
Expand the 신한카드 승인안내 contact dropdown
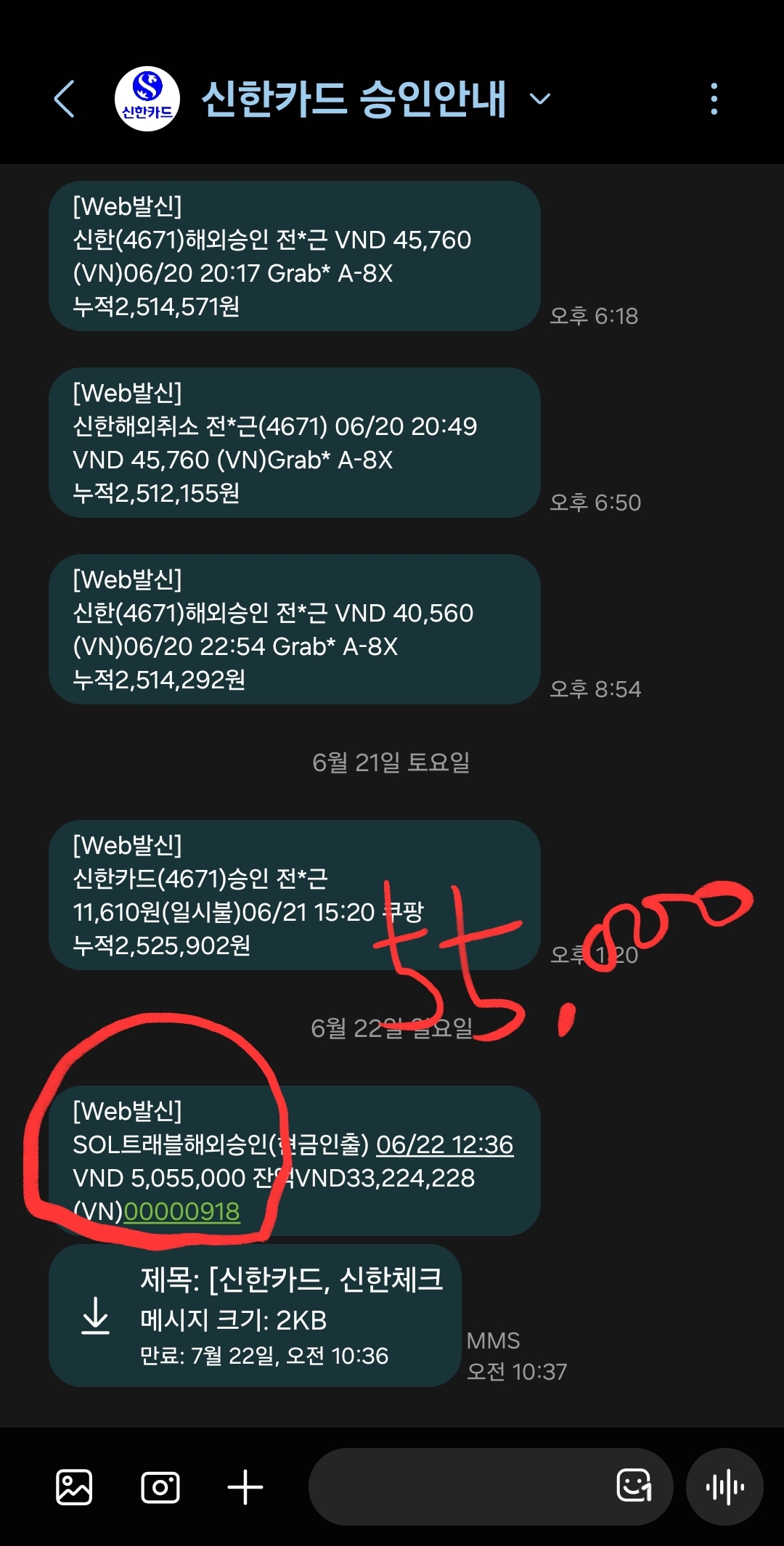(x=540, y=99)
